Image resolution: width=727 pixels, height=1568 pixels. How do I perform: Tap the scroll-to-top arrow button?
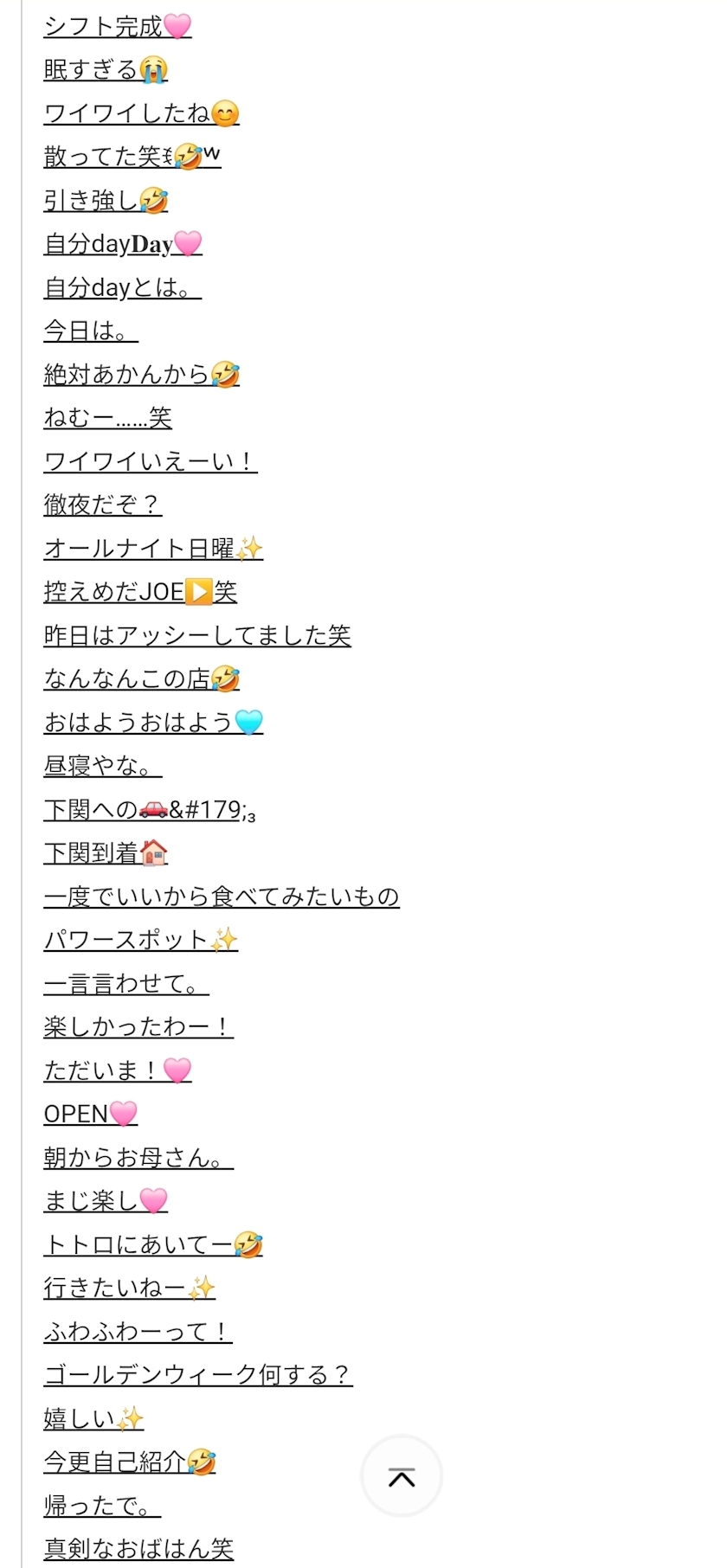tap(402, 1477)
